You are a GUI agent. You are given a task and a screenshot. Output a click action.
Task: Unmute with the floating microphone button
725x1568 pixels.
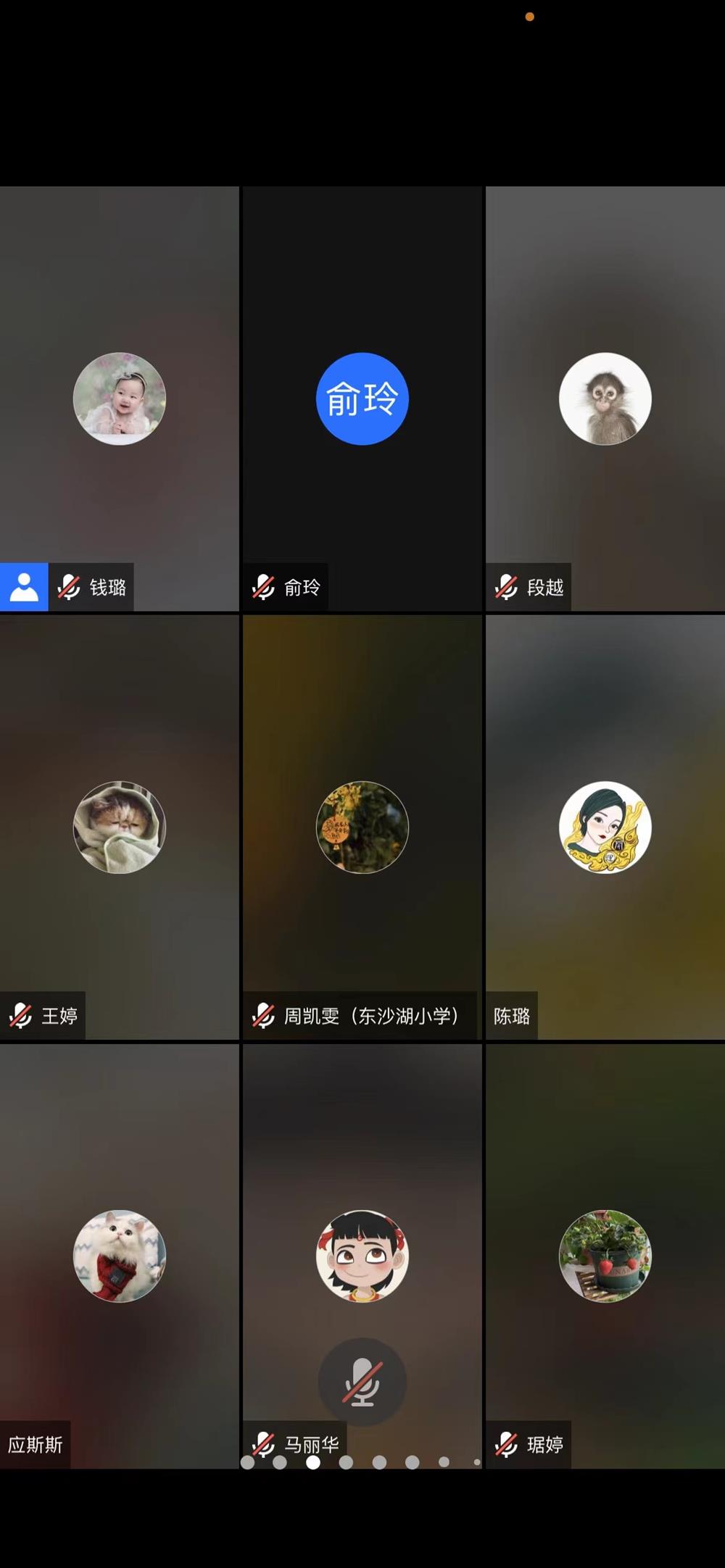point(362,1382)
